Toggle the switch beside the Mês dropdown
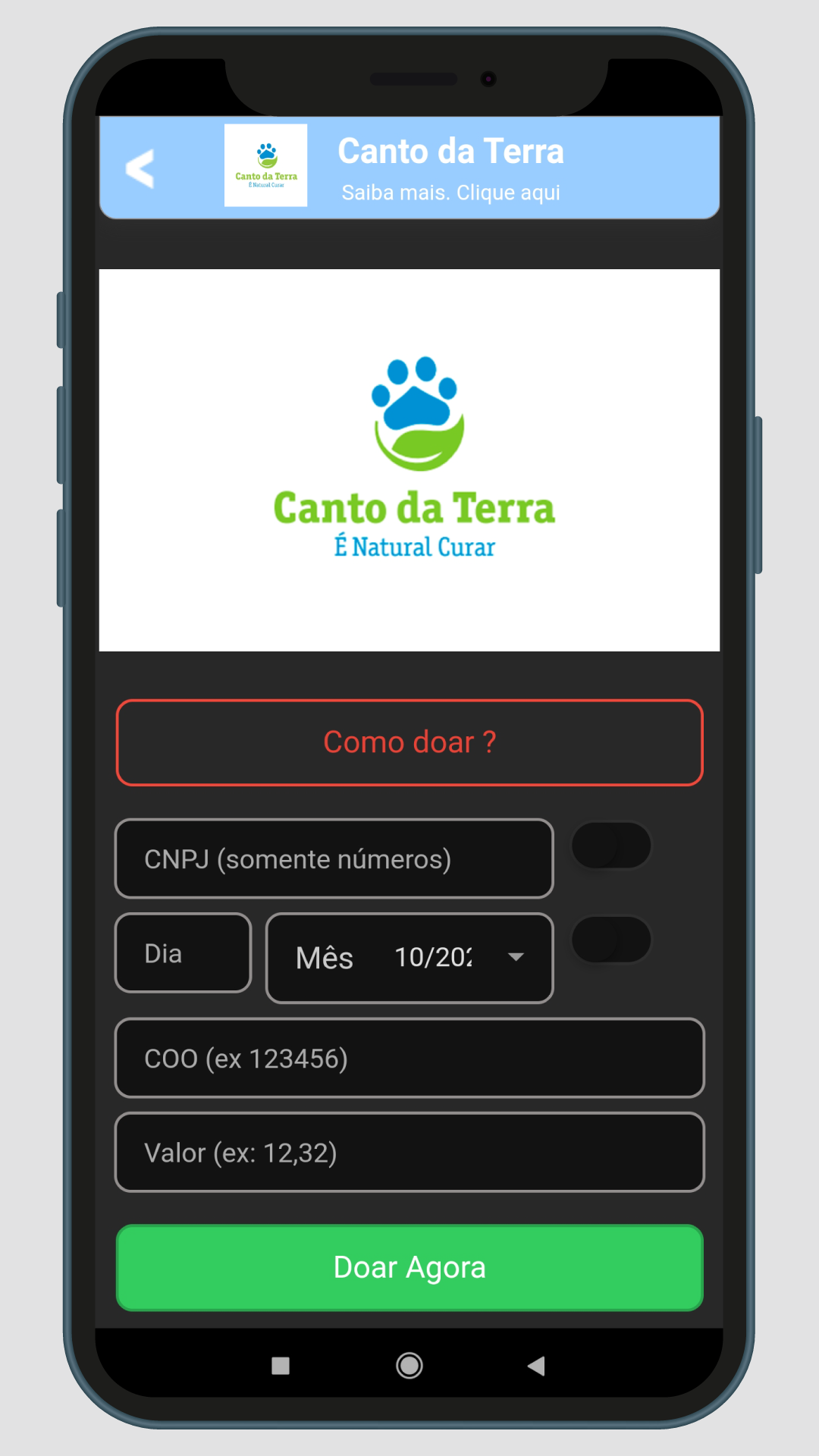This screenshot has width=819, height=1456. pyautogui.click(x=611, y=940)
